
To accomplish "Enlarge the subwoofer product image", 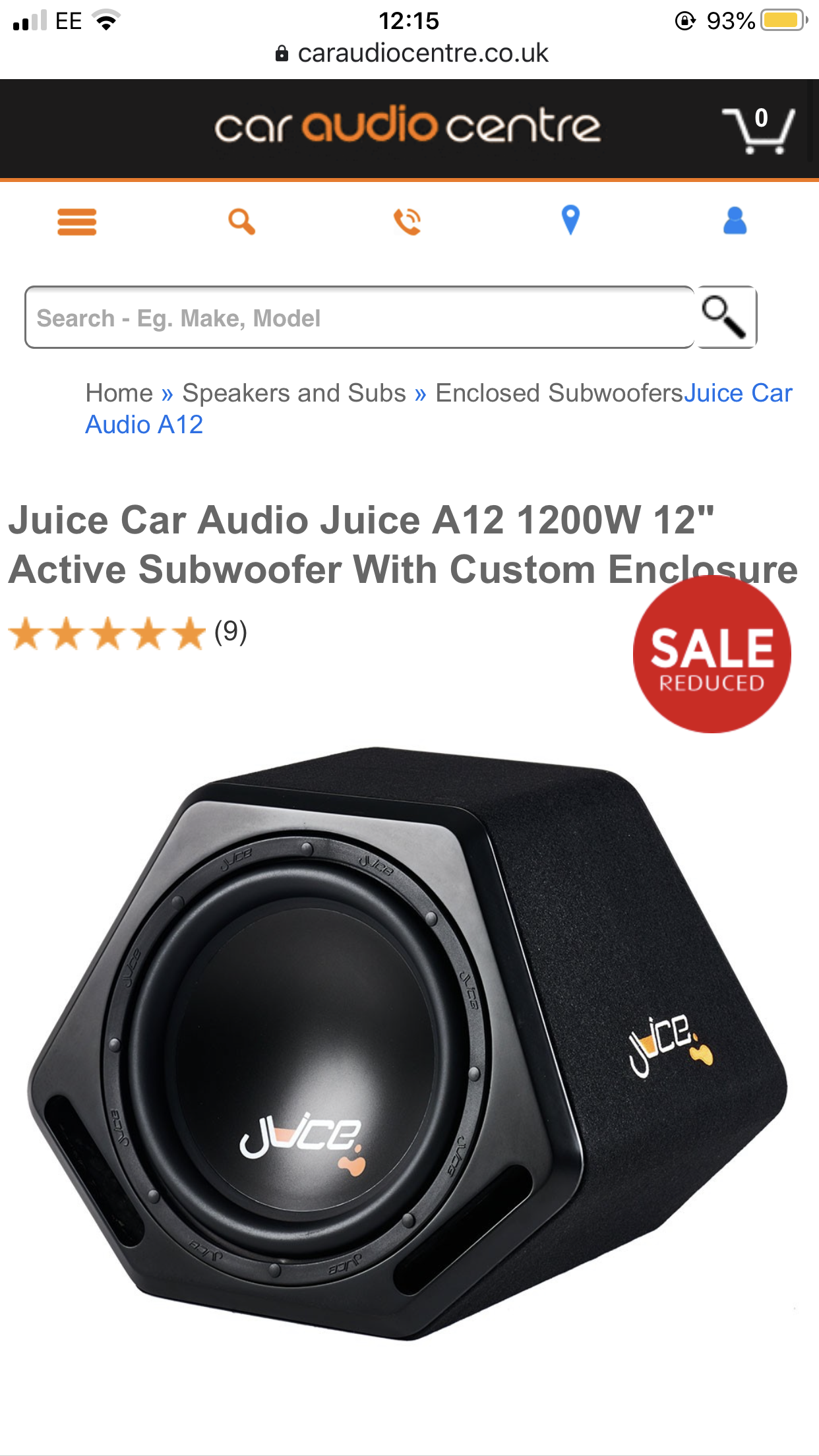I will click(x=408, y=1042).
